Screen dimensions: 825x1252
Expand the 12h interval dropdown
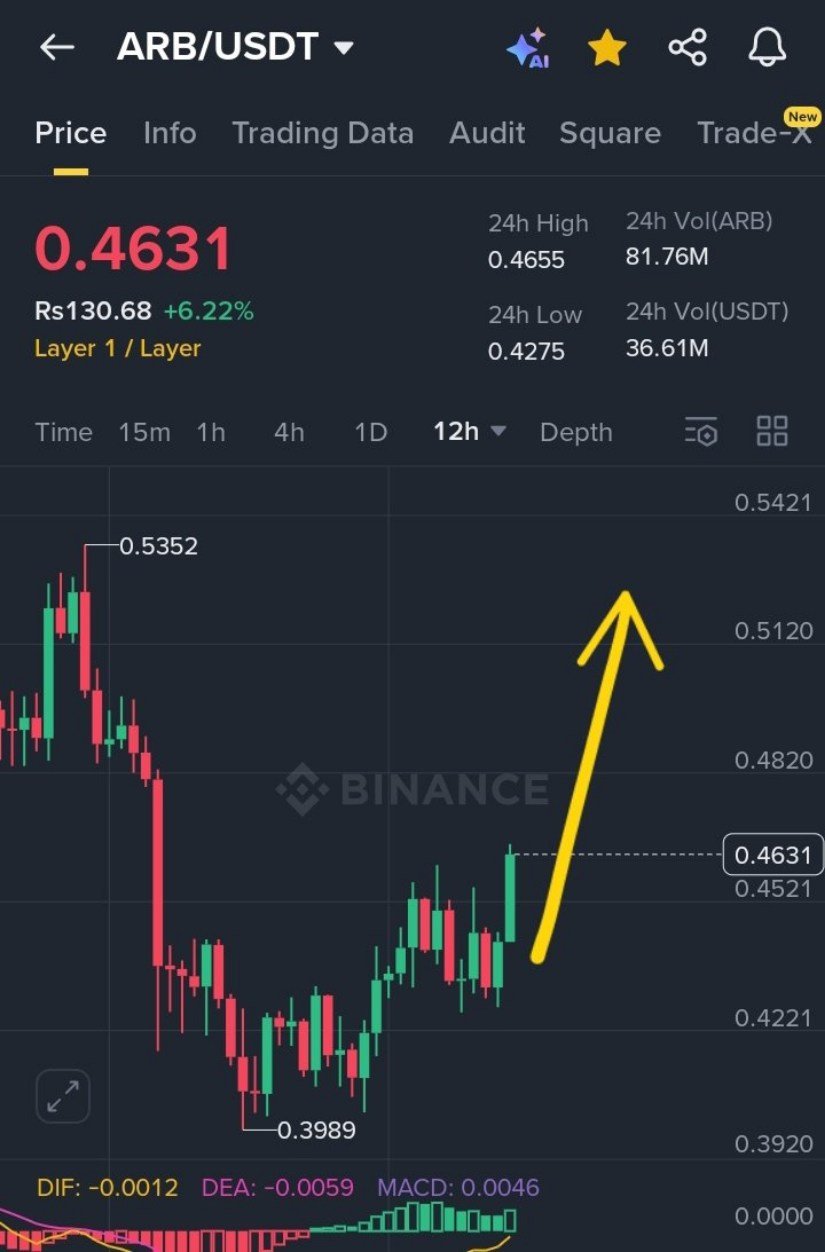tap(469, 432)
